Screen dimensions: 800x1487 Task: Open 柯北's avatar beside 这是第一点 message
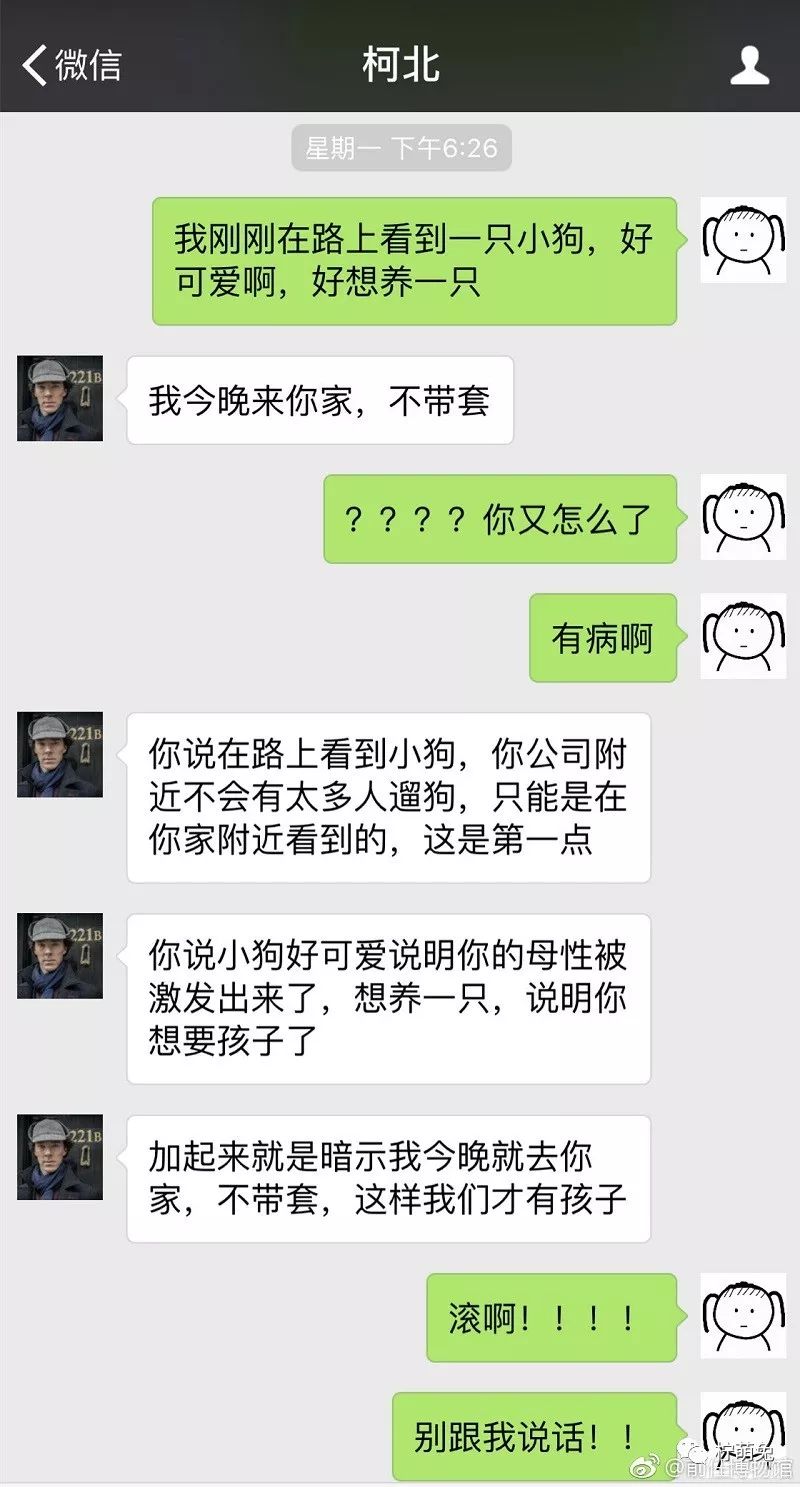(60, 754)
